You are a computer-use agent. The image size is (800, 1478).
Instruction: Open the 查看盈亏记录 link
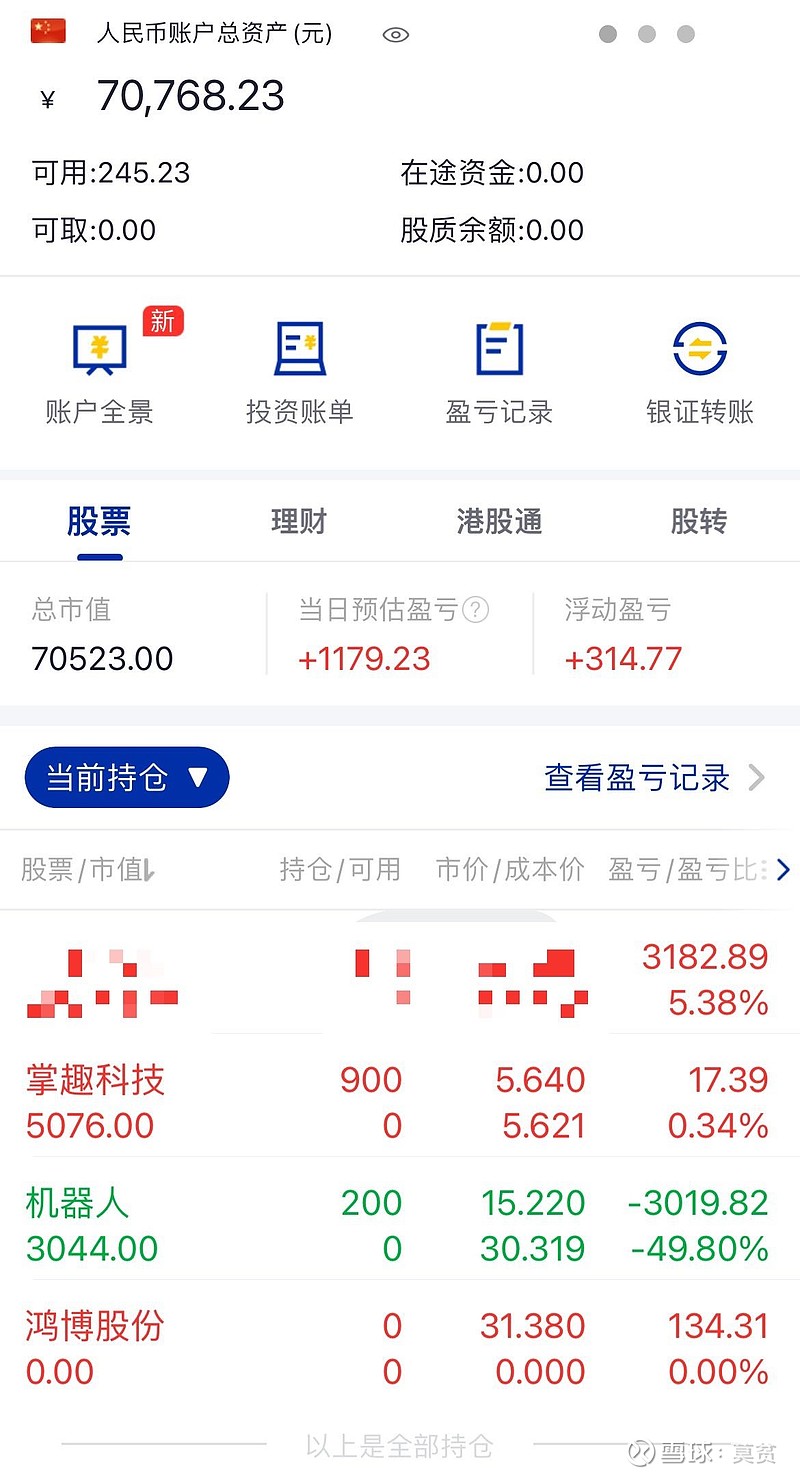pyautogui.click(x=655, y=777)
